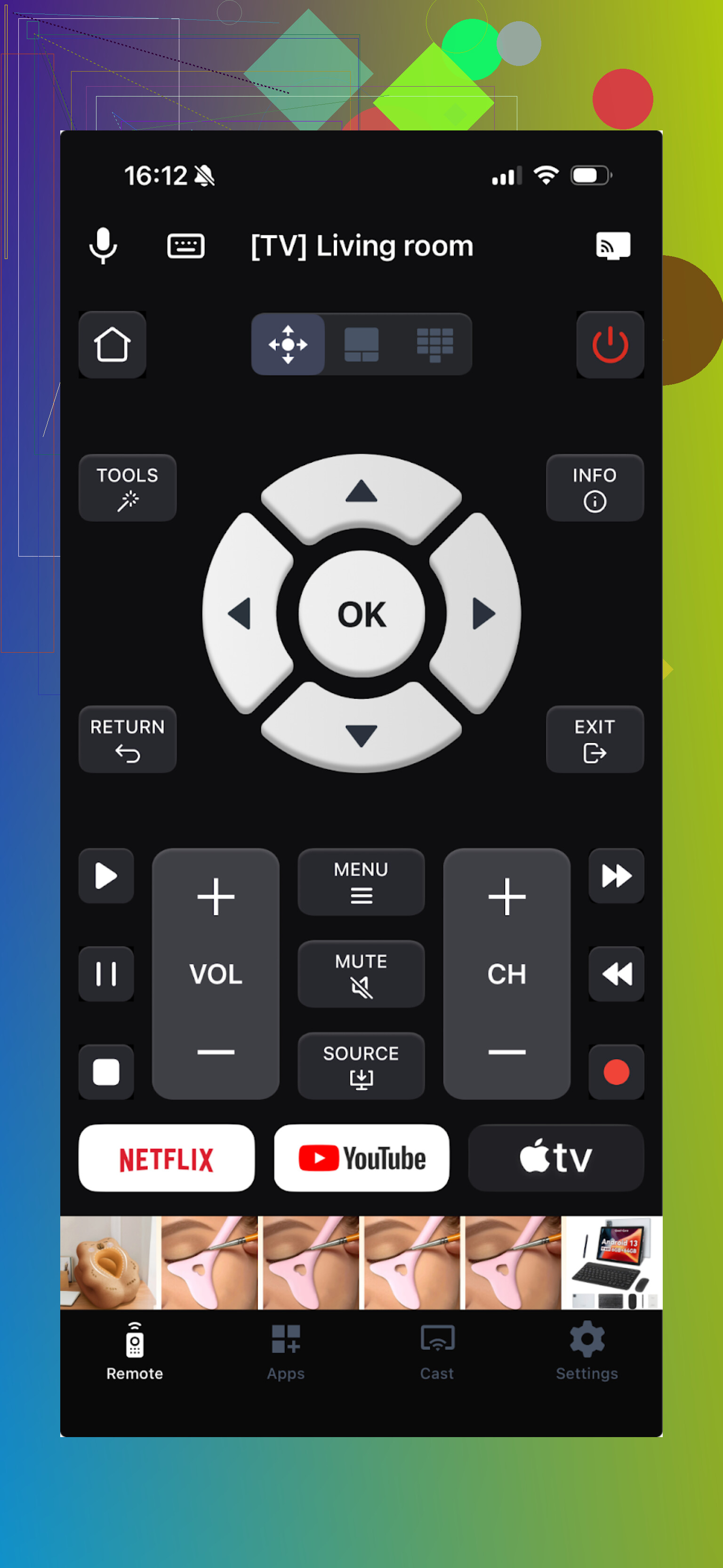
Task: Change the input SOURCE
Action: pyautogui.click(x=361, y=1065)
